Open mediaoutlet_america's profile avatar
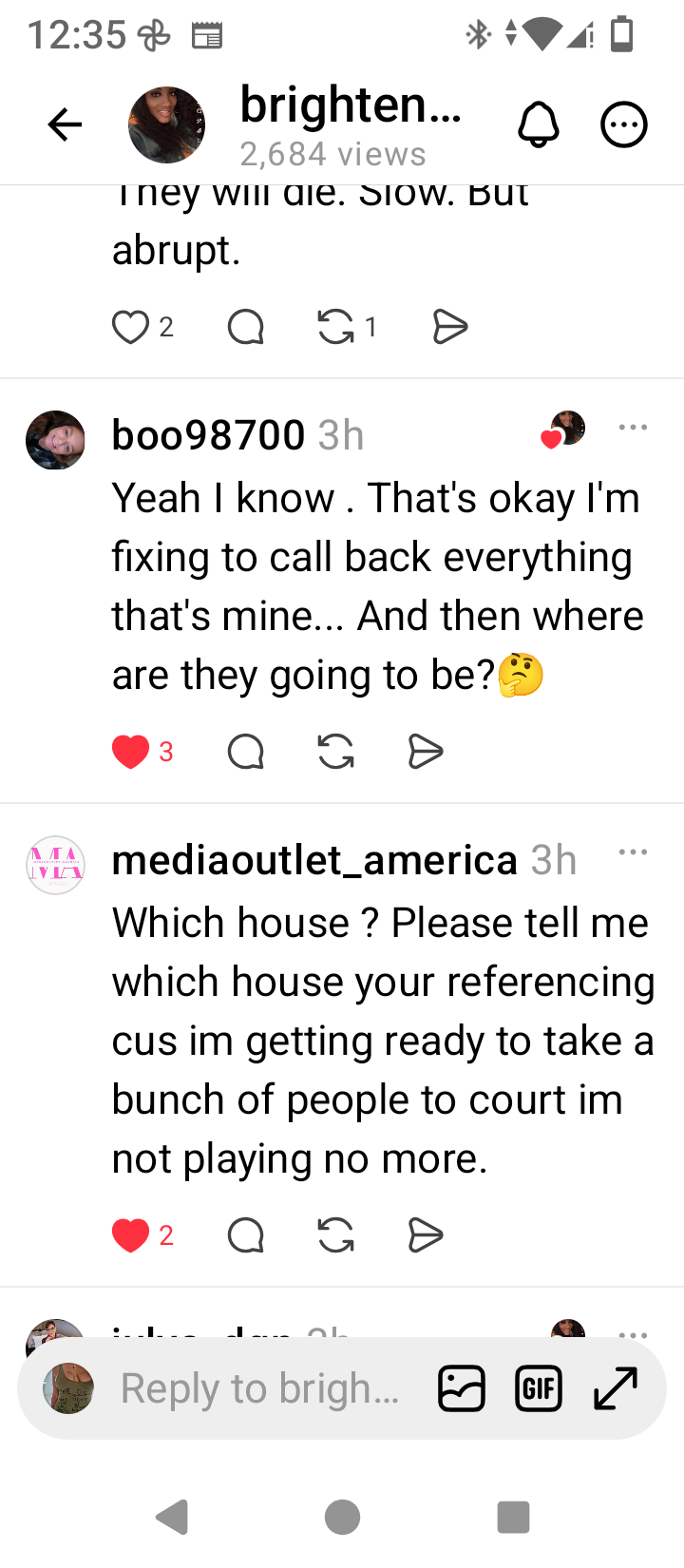This screenshot has height=1568, width=684. (x=55, y=865)
